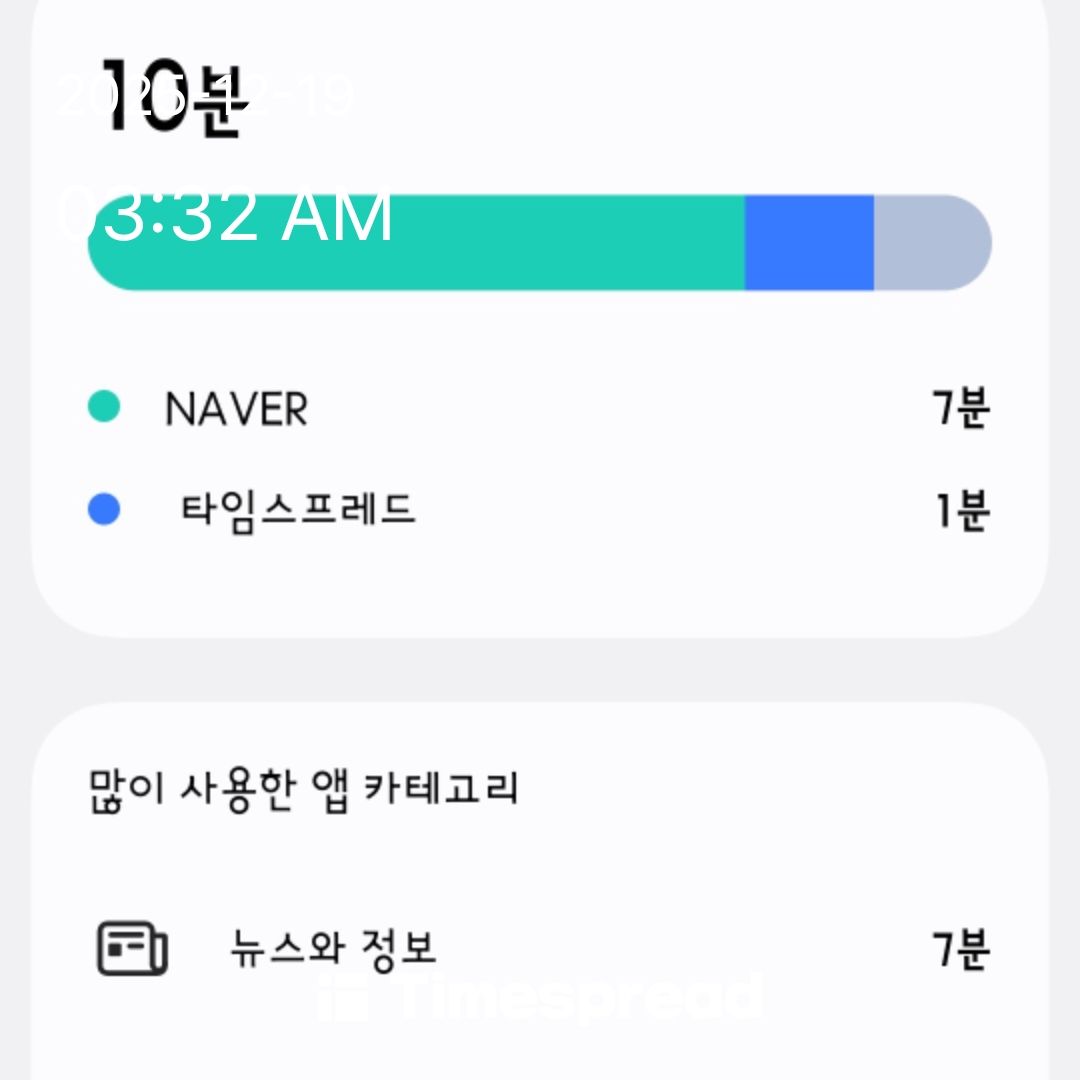
Task: Open NAVER usage details row
Action: tap(538, 409)
